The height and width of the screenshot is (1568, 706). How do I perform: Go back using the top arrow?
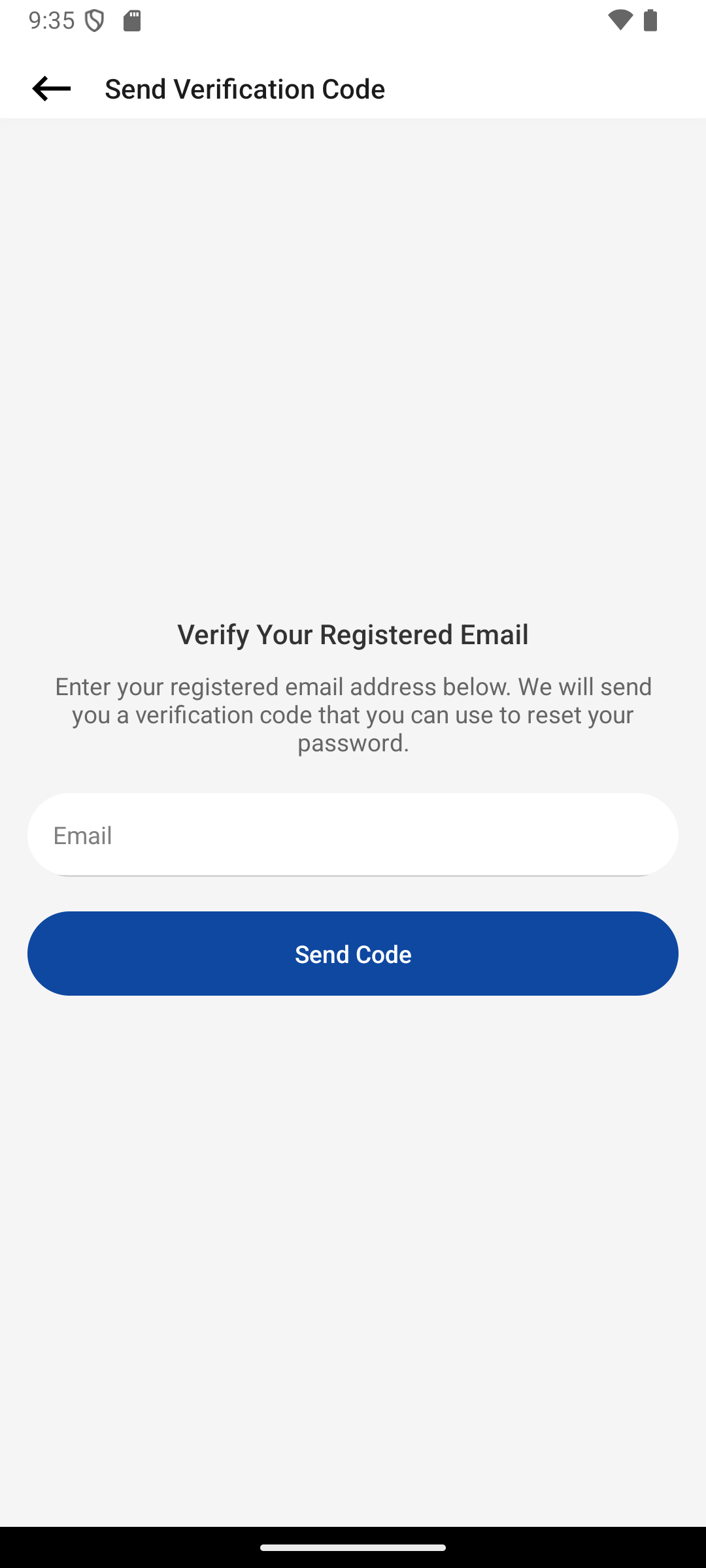tap(52, 89)
